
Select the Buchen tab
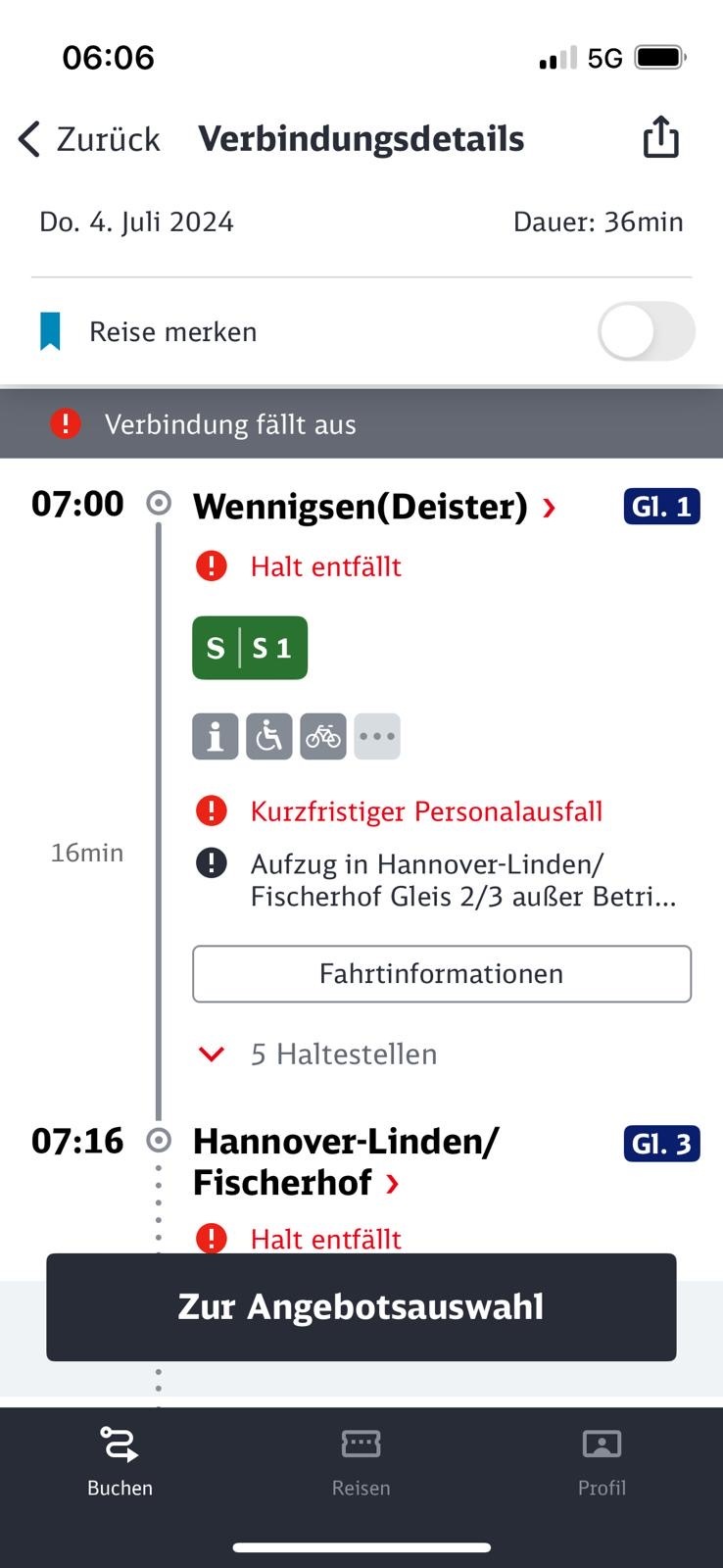click(x=120, y=1461)
